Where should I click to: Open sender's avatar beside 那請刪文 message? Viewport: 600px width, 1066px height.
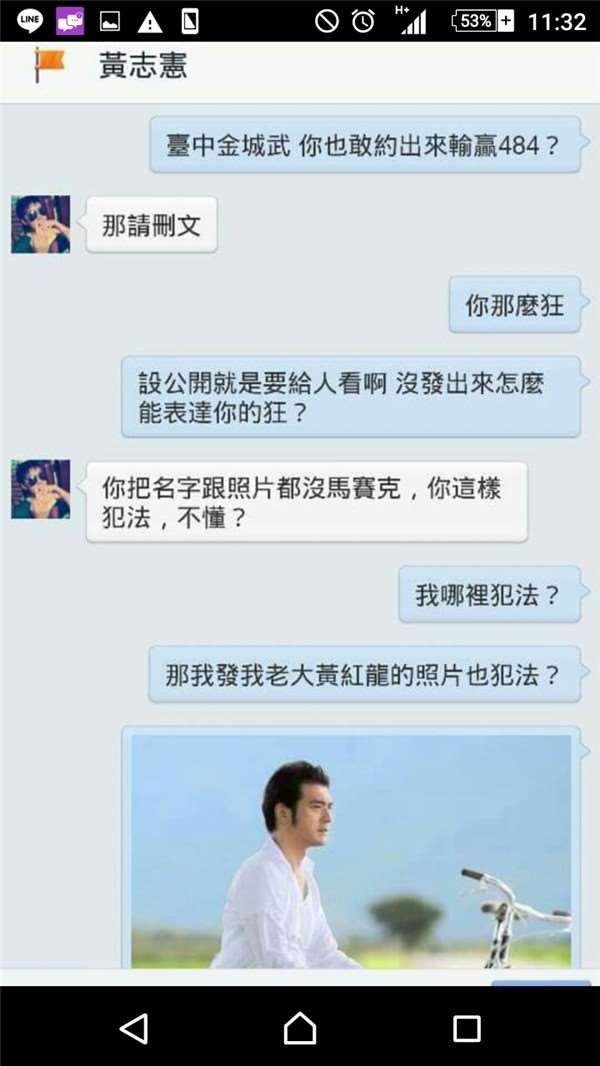tap(41, 224)
